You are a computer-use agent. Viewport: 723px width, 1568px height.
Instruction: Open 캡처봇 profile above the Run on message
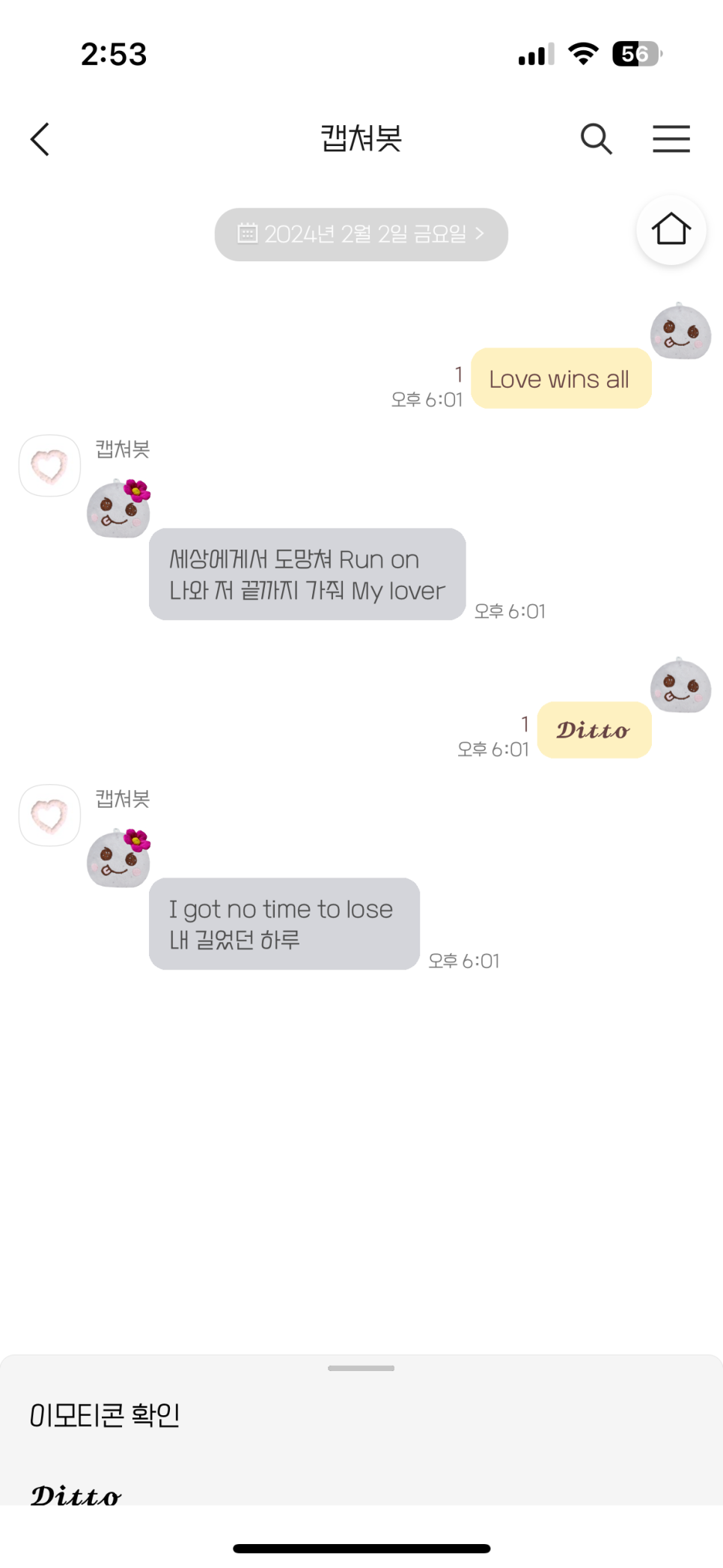click(49, 465)
